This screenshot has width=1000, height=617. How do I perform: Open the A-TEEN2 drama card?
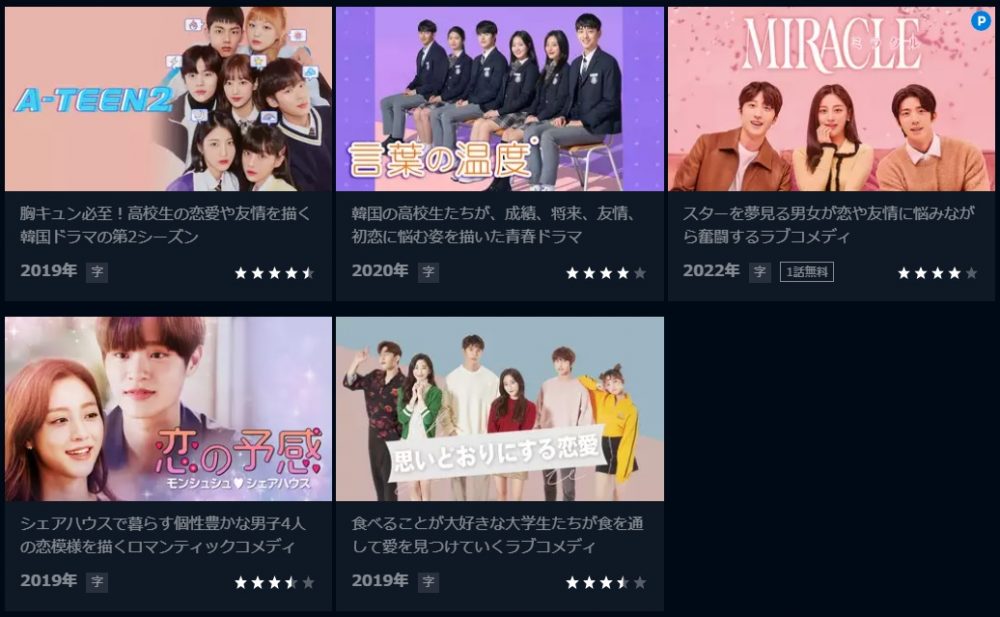pos(168,100)
